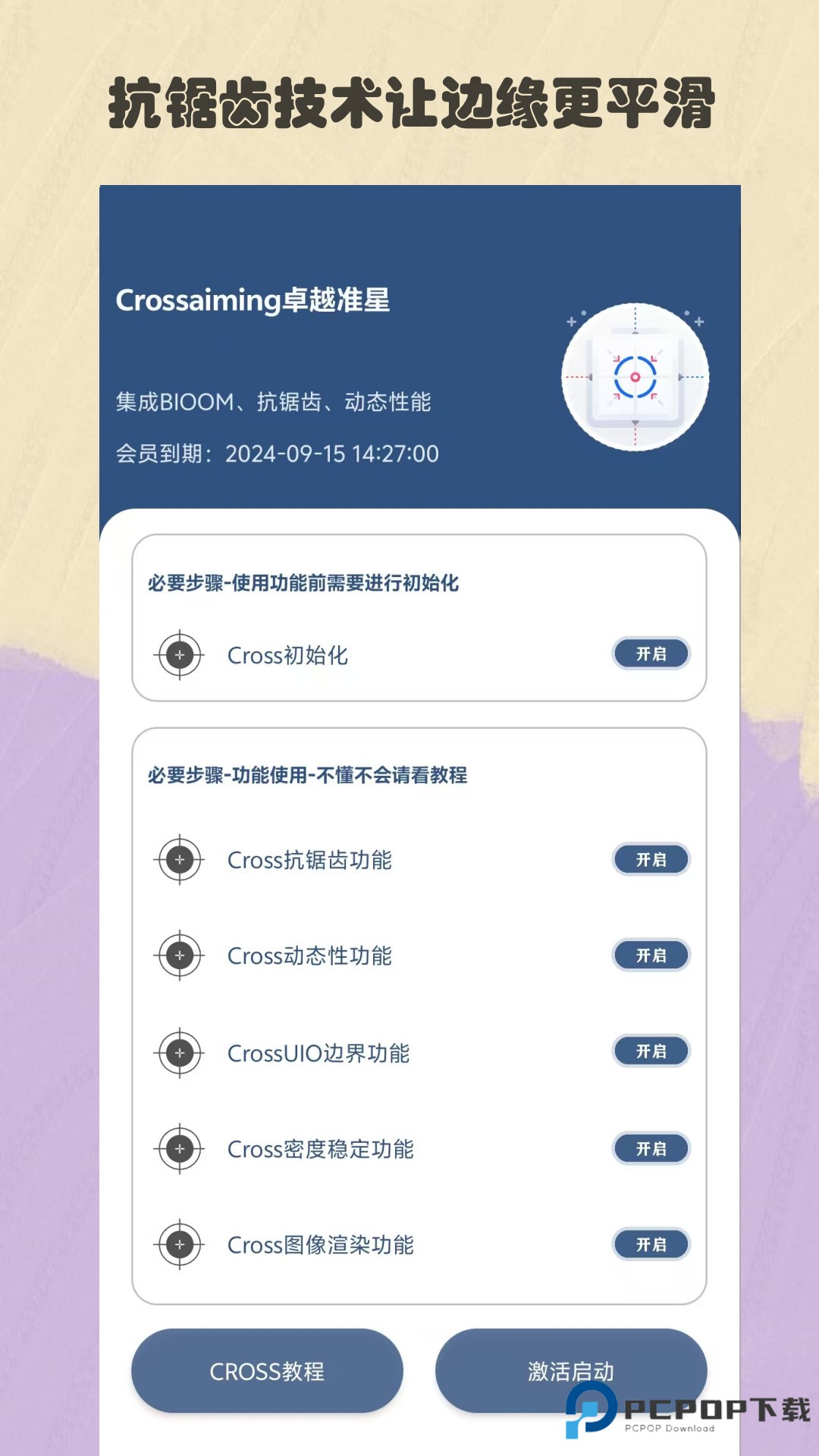
Task: Turn on the Cross抗锯齿功能 feature
Action: click(651, 860)
